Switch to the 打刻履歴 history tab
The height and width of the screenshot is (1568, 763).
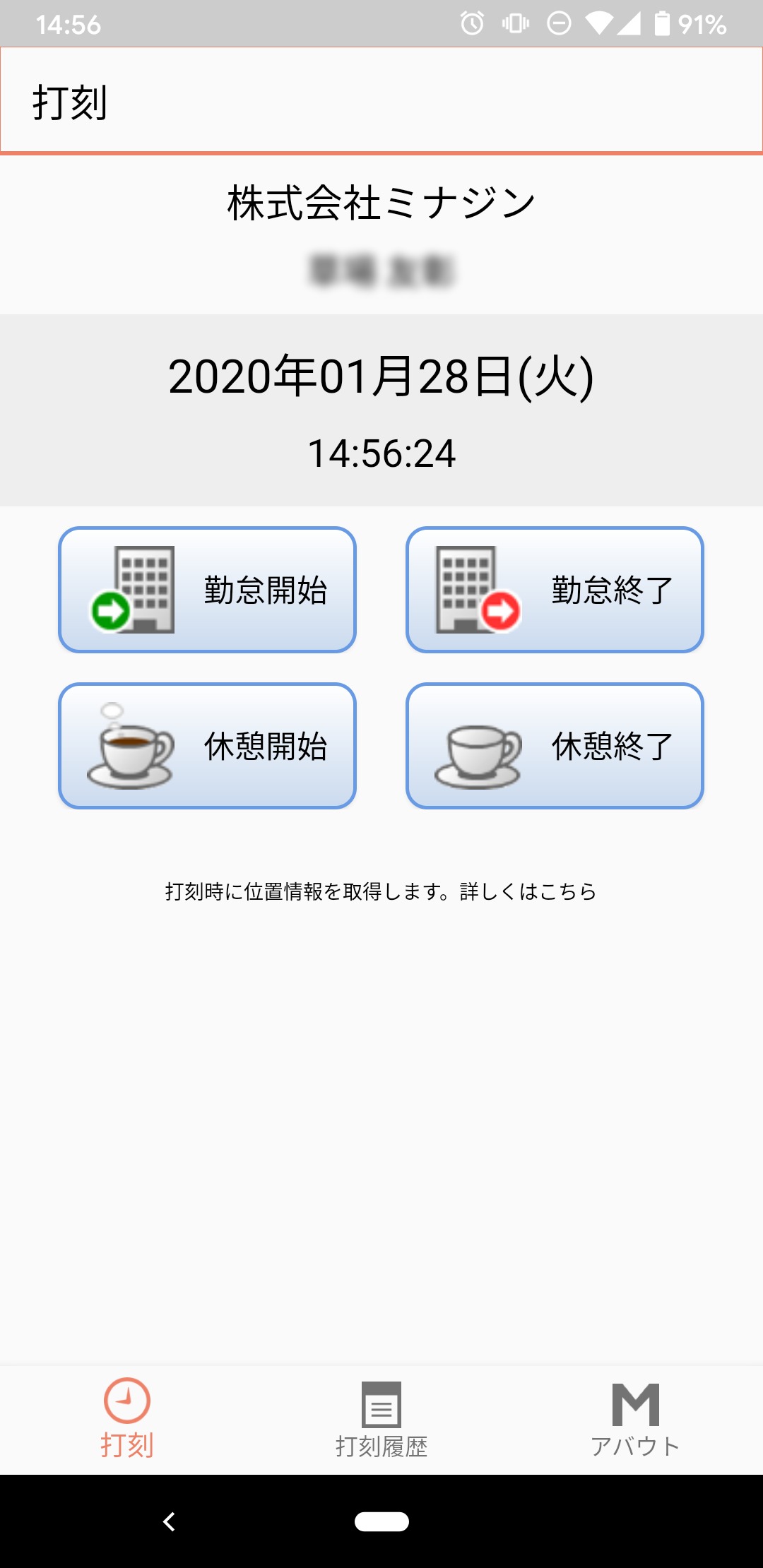tap(381, 1420)
